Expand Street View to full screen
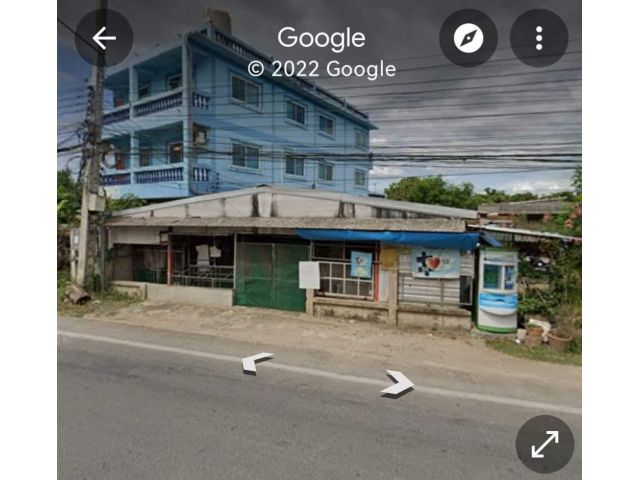640x480 pixels. click(x=545, y=444)
